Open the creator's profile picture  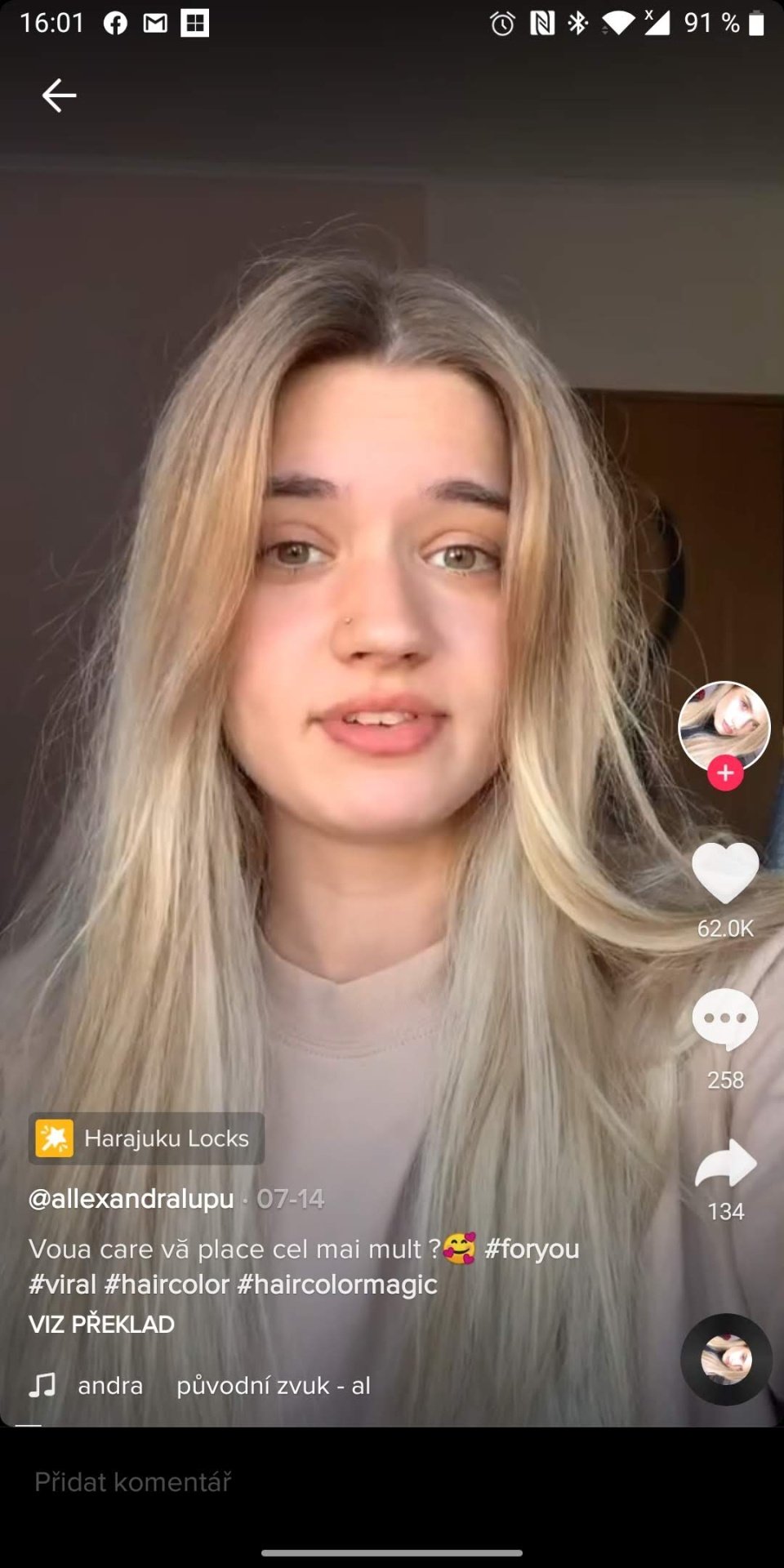point(724,726)
